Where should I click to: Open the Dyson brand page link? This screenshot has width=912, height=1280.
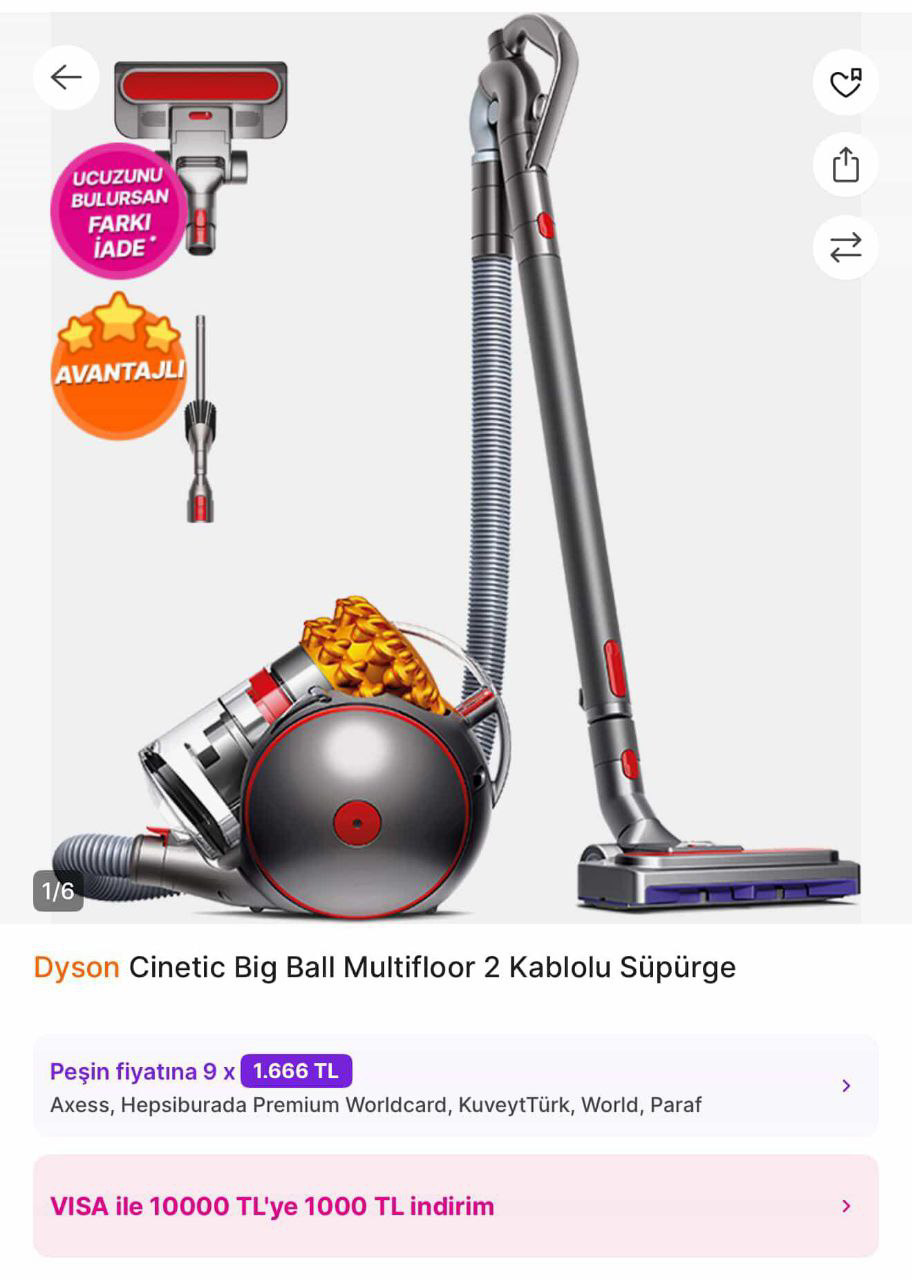[x=75, y=966]
